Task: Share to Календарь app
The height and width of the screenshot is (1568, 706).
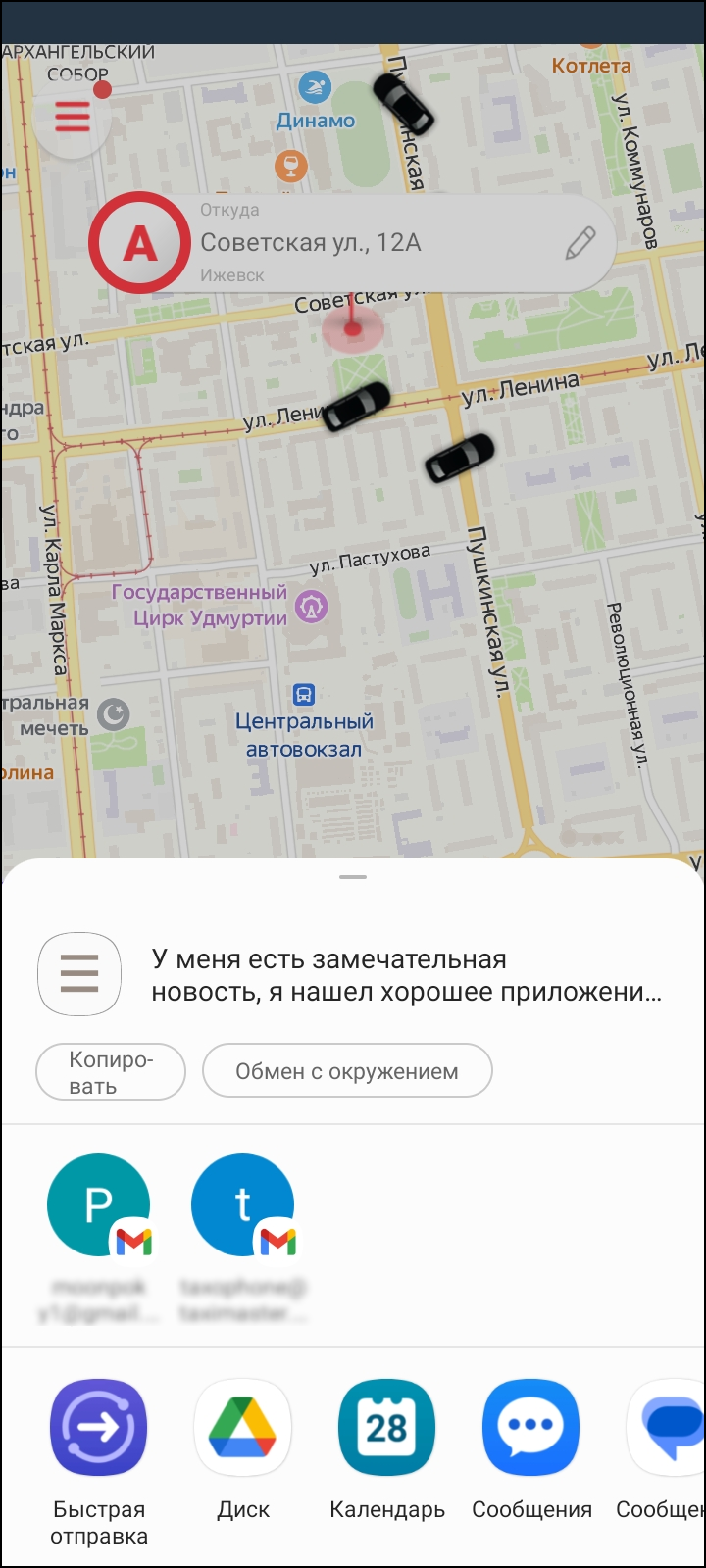Action: click(387, 1428)
